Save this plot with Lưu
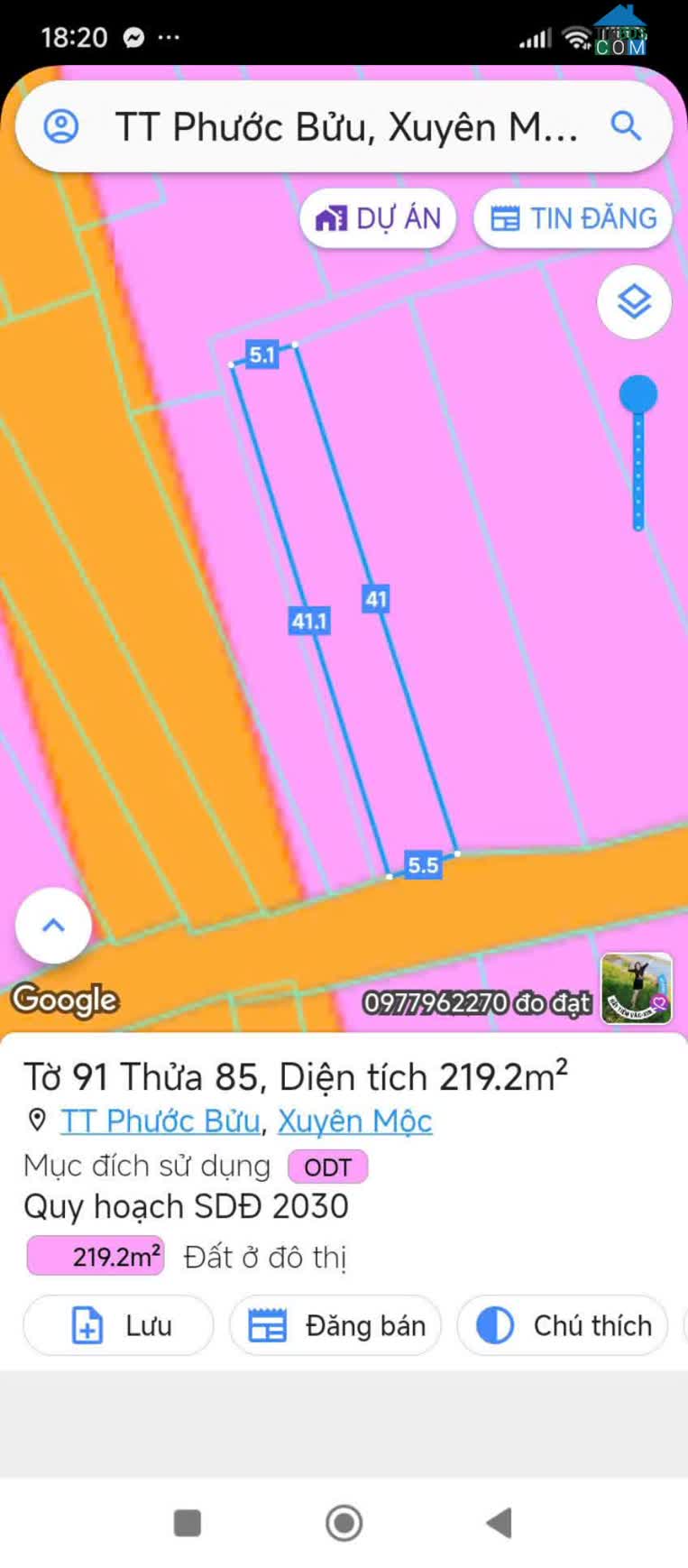The width and height of the screenshot is (688, 1568). (x=119, y=1325)
